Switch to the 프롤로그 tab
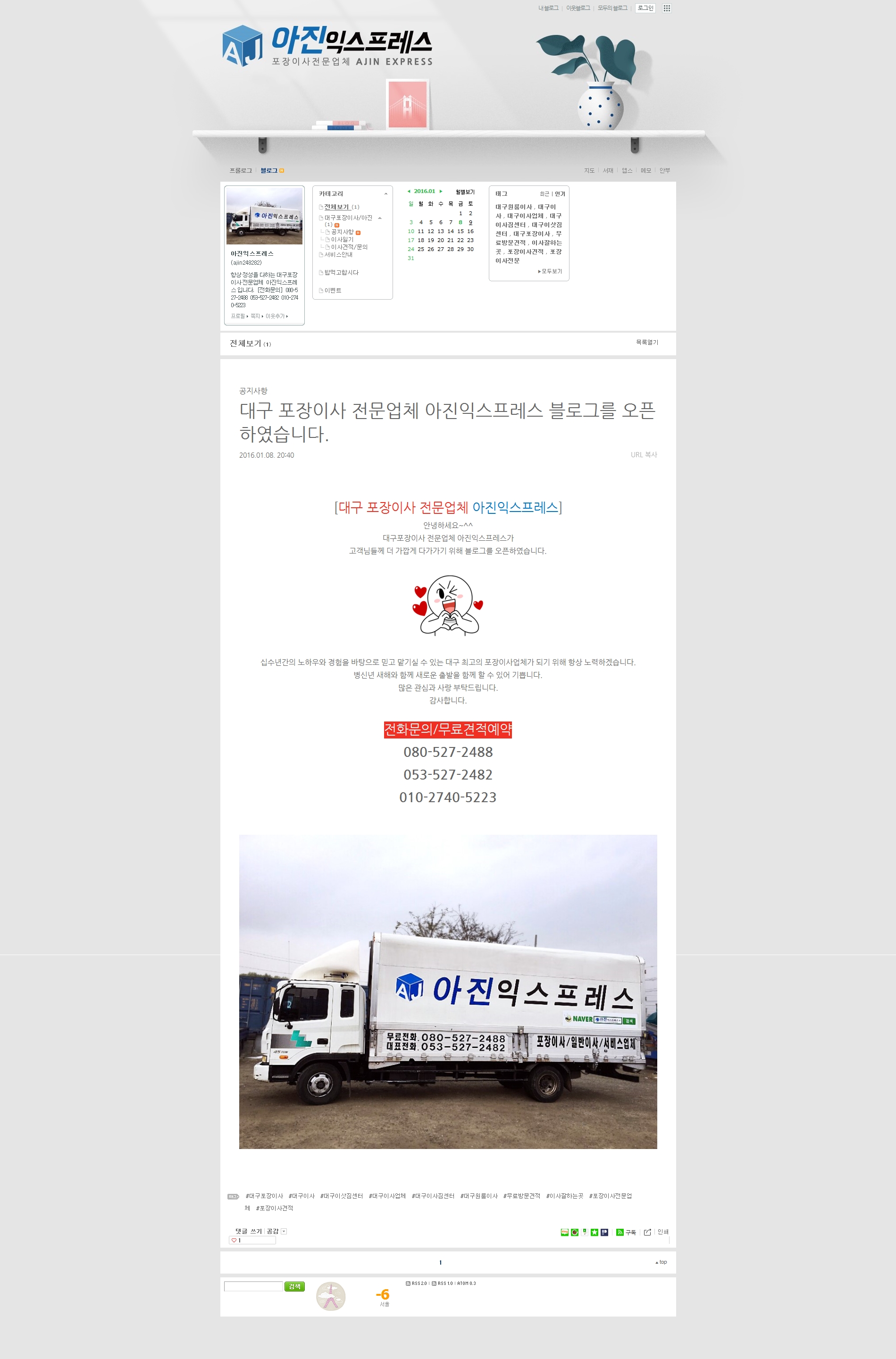The height and width of the screenshot is (1359, 896). (241, 171)
